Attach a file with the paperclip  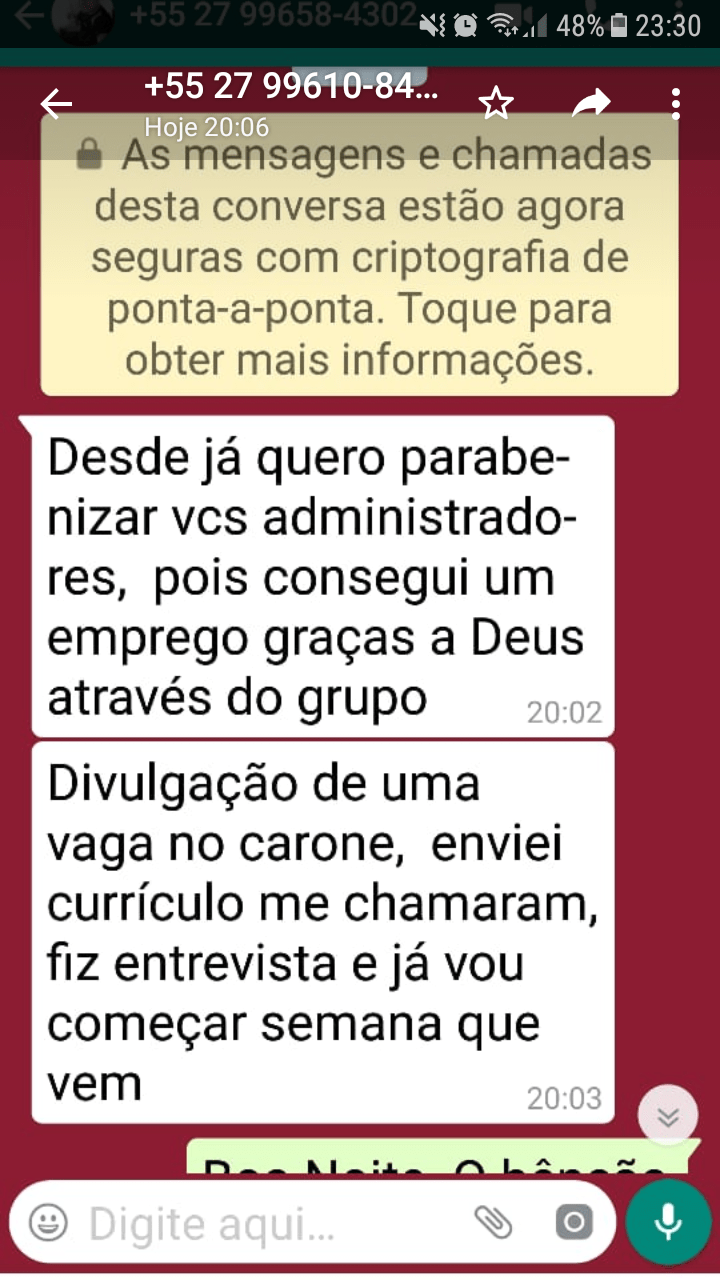(493, 1221)
